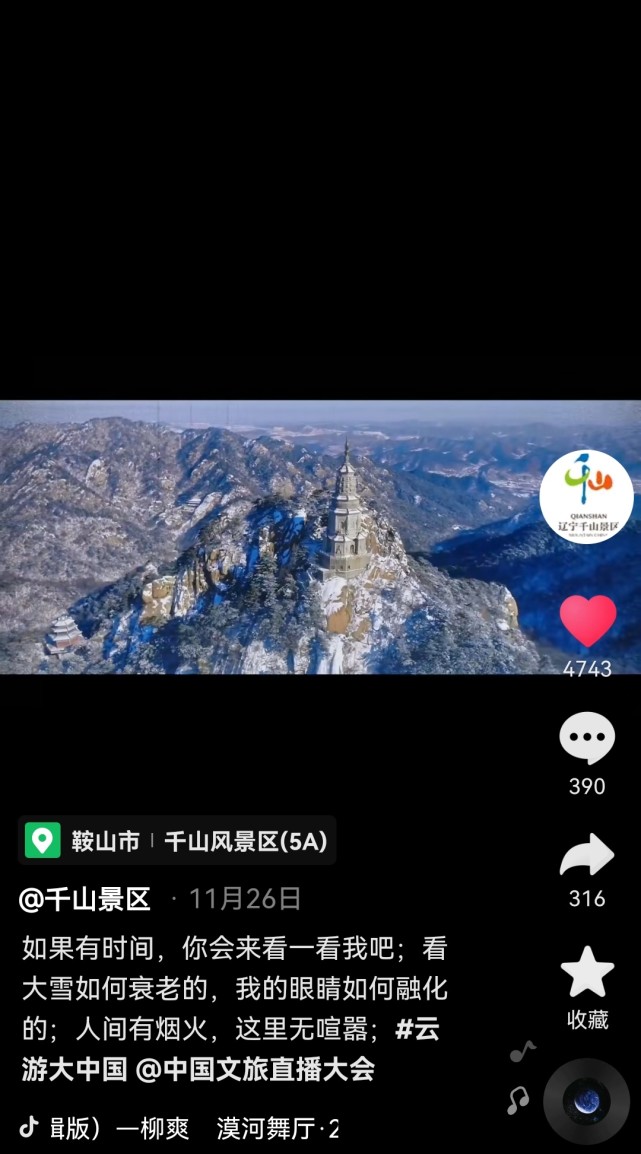641x1154 pixels.
Task: Open the @千山景区 username link
Action: tap(85, 899)
